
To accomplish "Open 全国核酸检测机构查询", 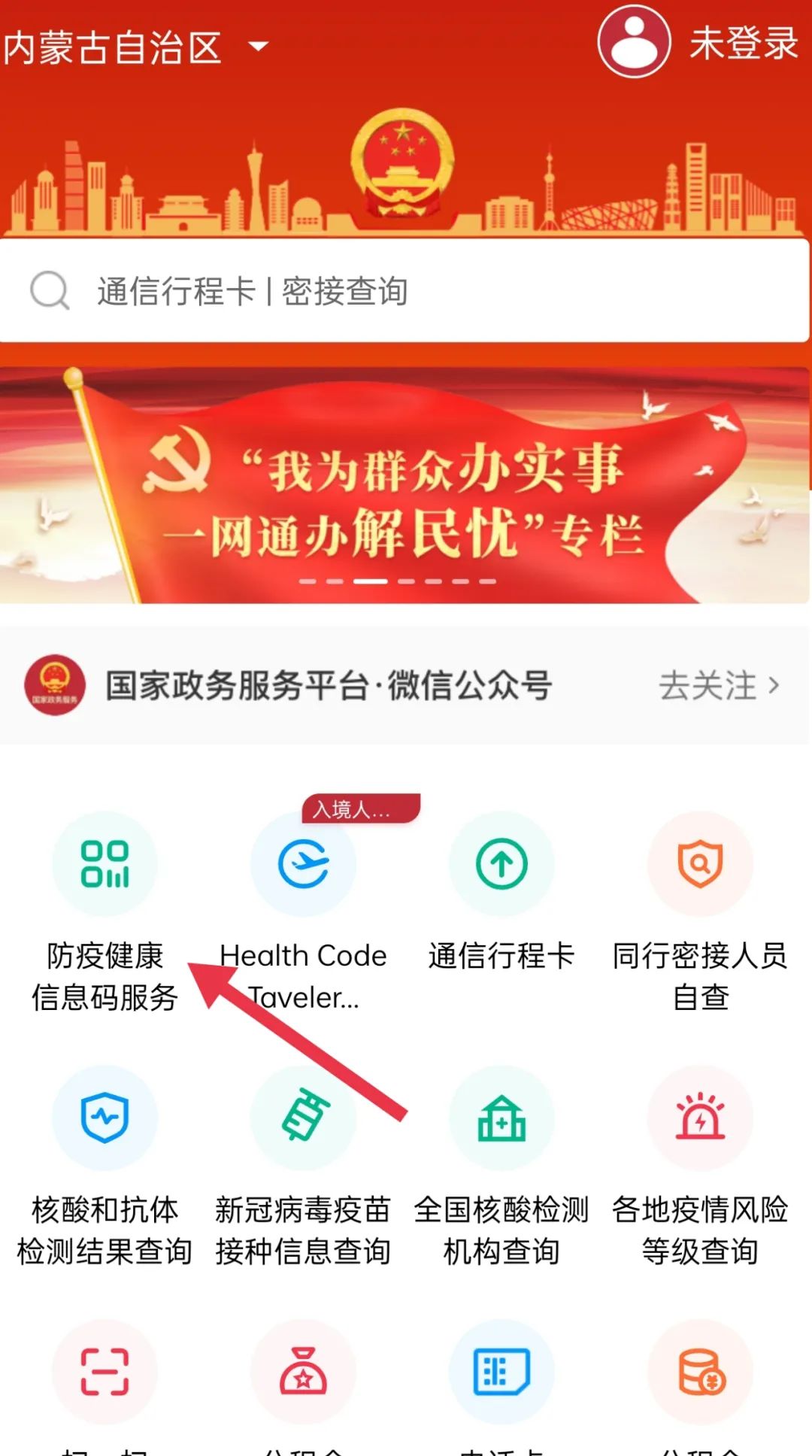I will click(501, 1118).
